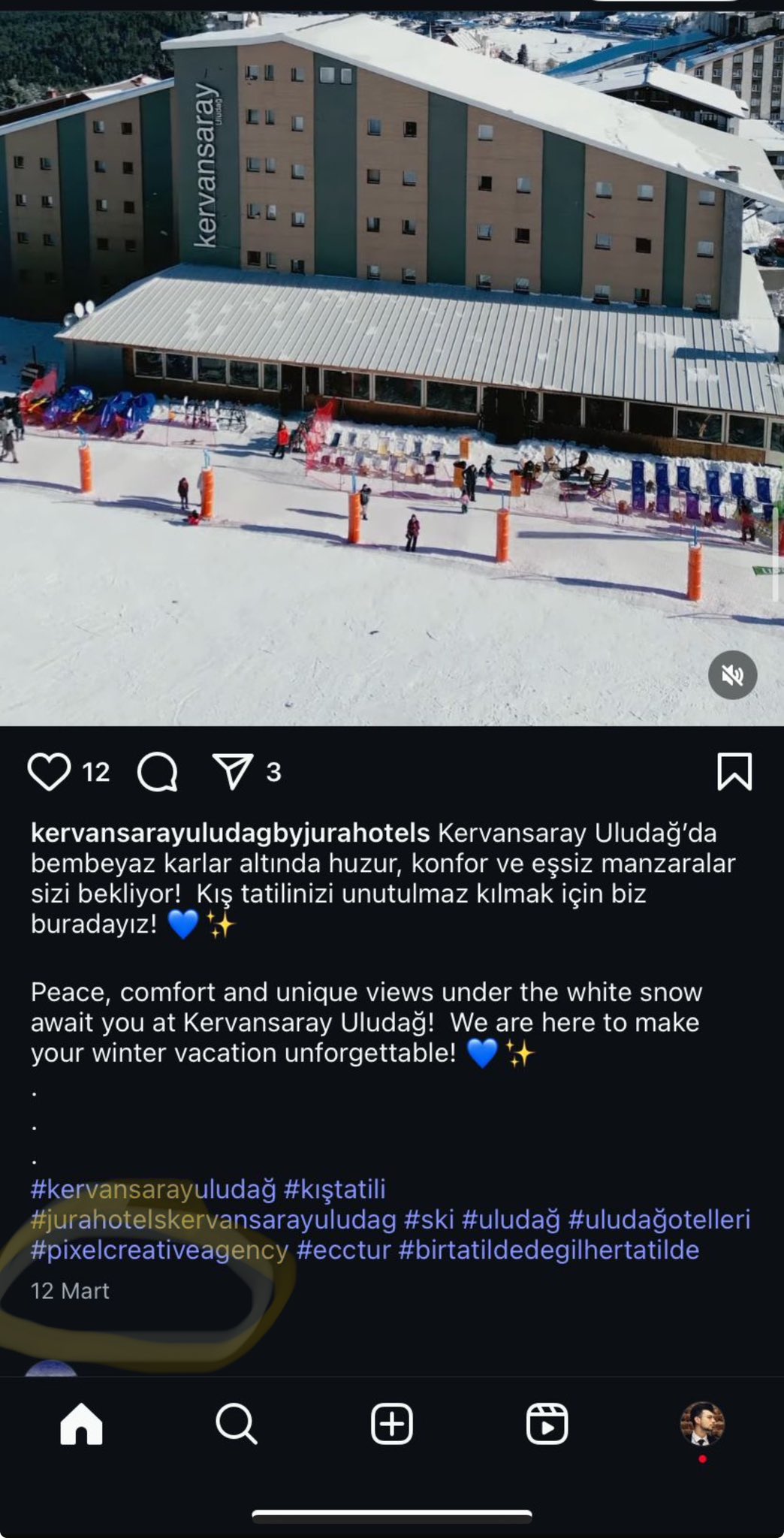Viewport: 784px width, 1538px height.
Task: Unmute the video sound
Action: [733, 675]
